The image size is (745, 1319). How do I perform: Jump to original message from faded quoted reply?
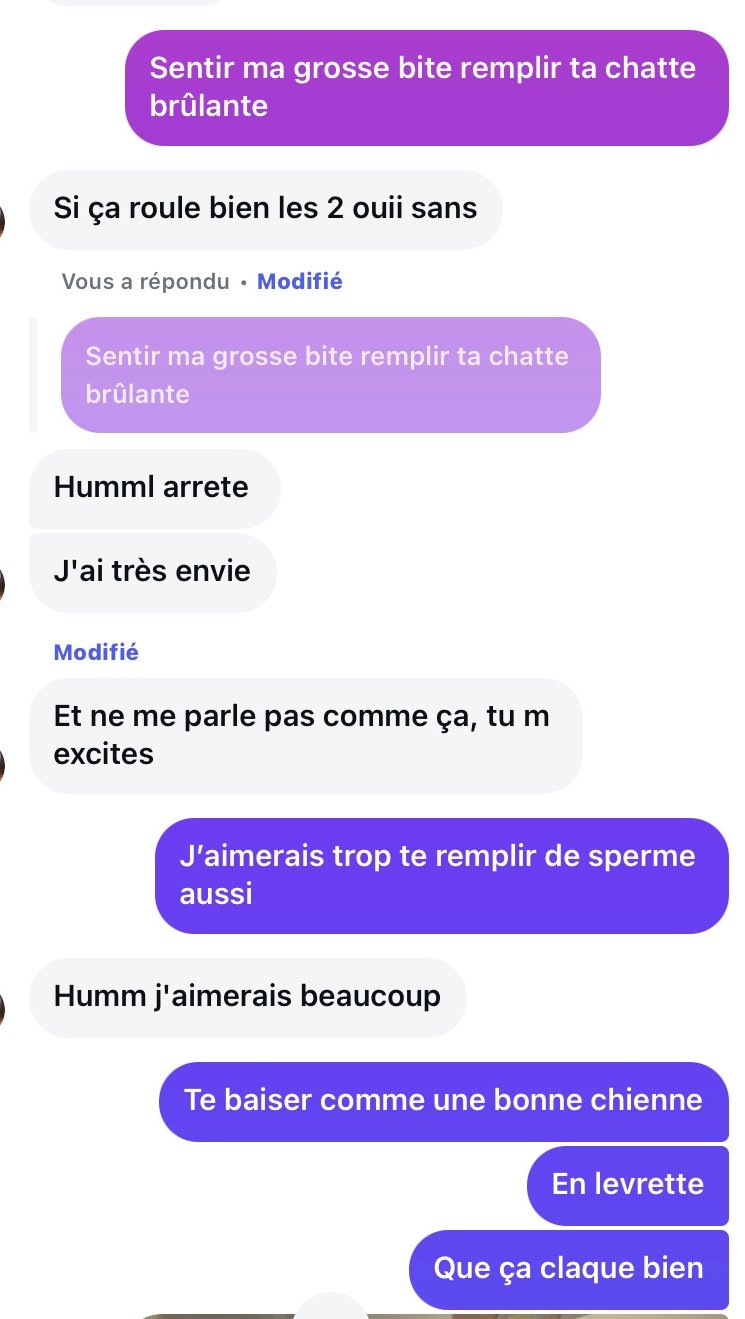point(330,375)
